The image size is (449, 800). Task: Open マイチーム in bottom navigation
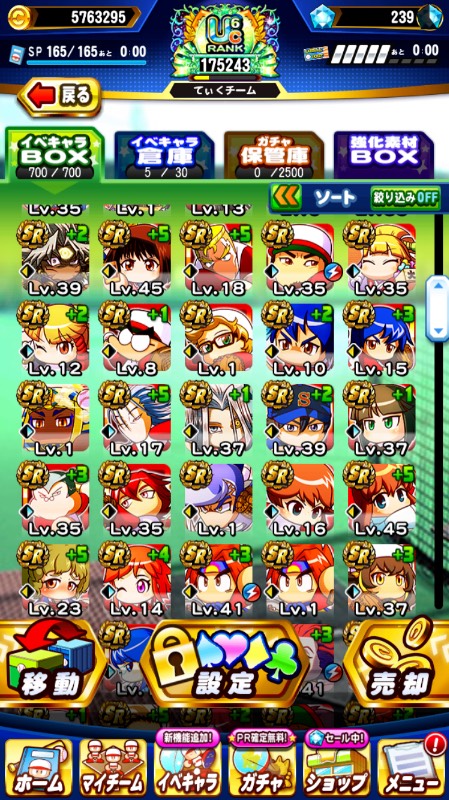point(113,768)
